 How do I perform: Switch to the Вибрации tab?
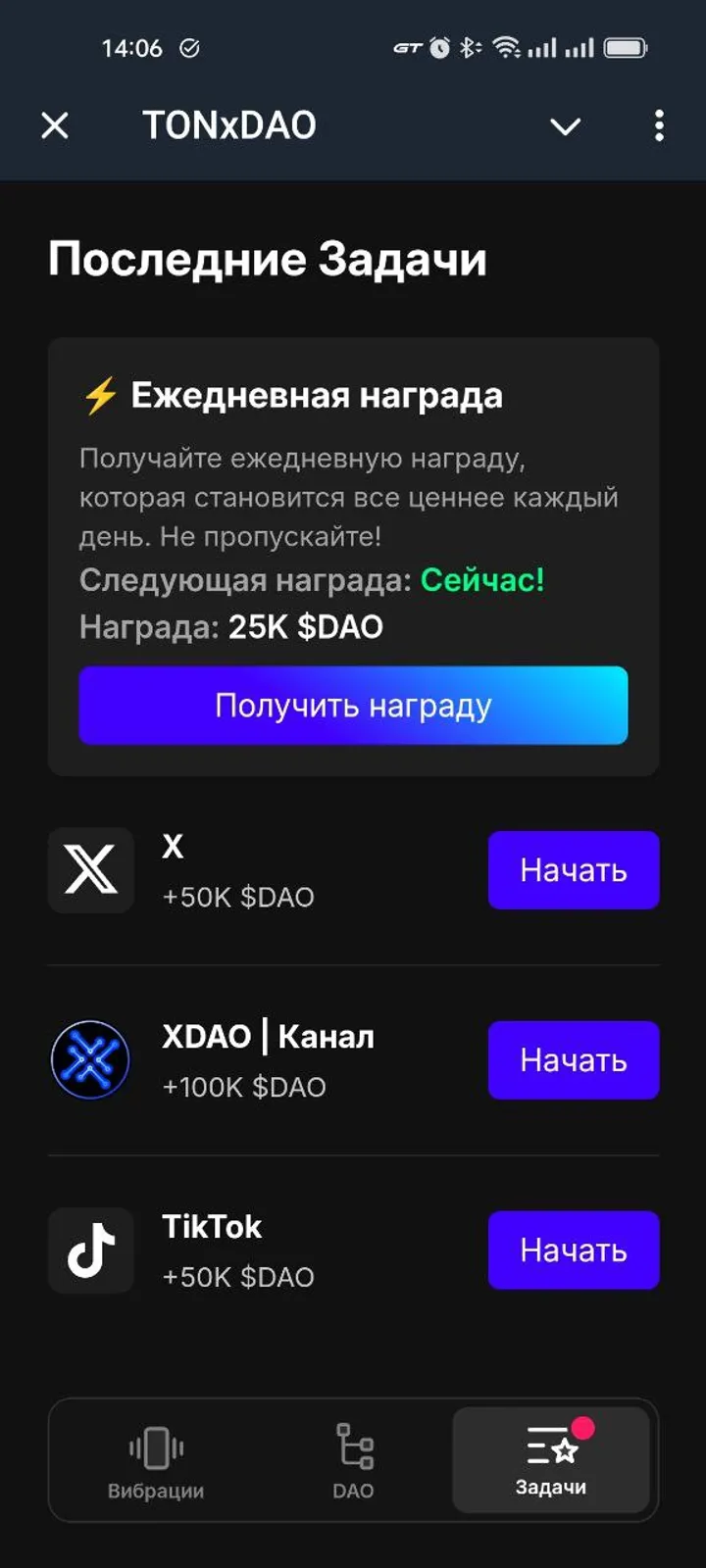tap(154, 1460)
